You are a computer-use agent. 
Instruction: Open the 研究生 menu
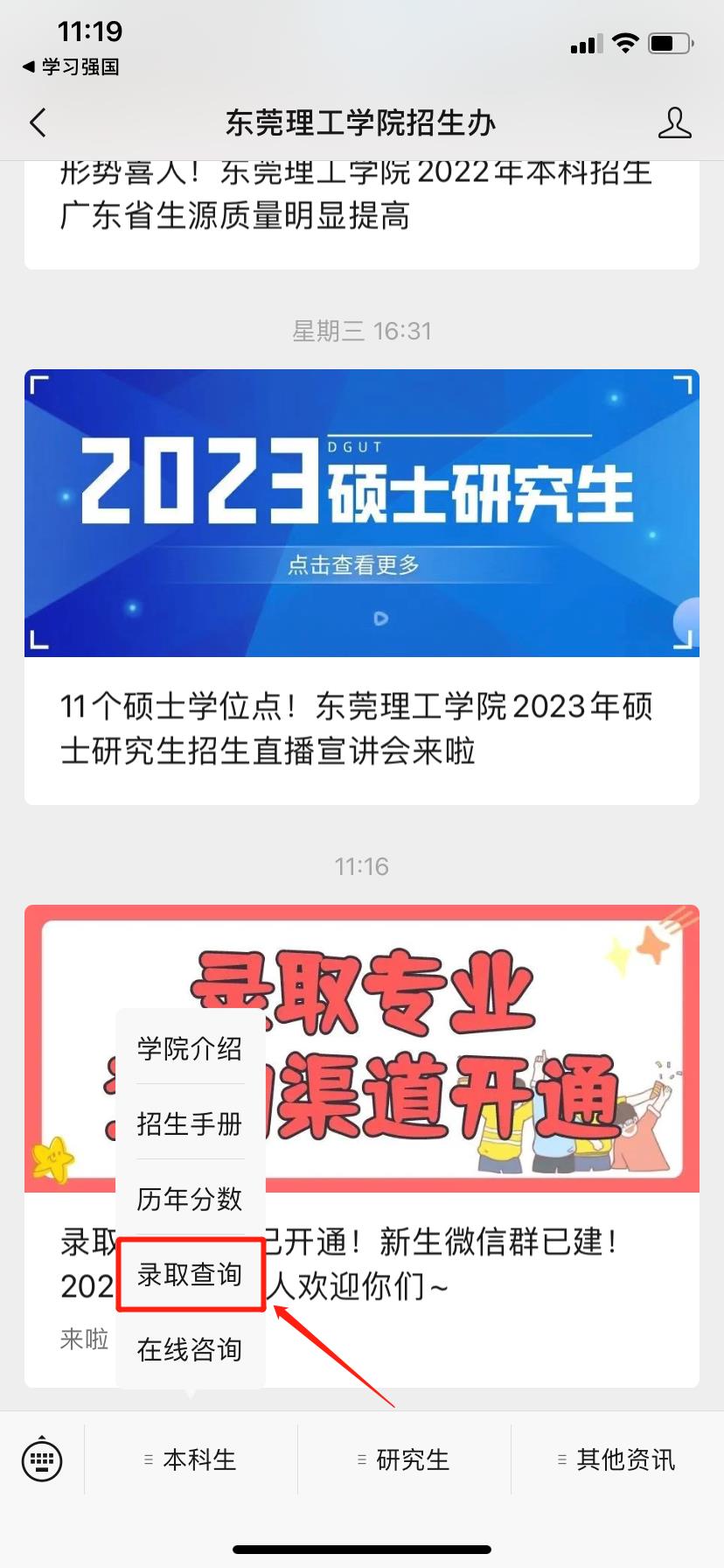point(404,1459)
